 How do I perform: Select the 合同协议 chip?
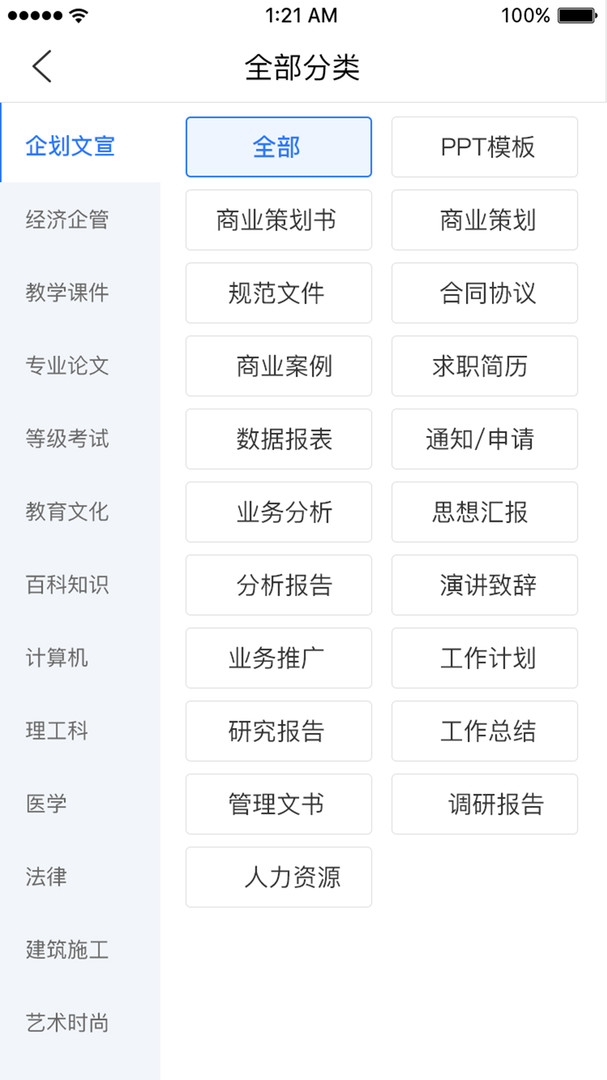click(x=484, y=293)
